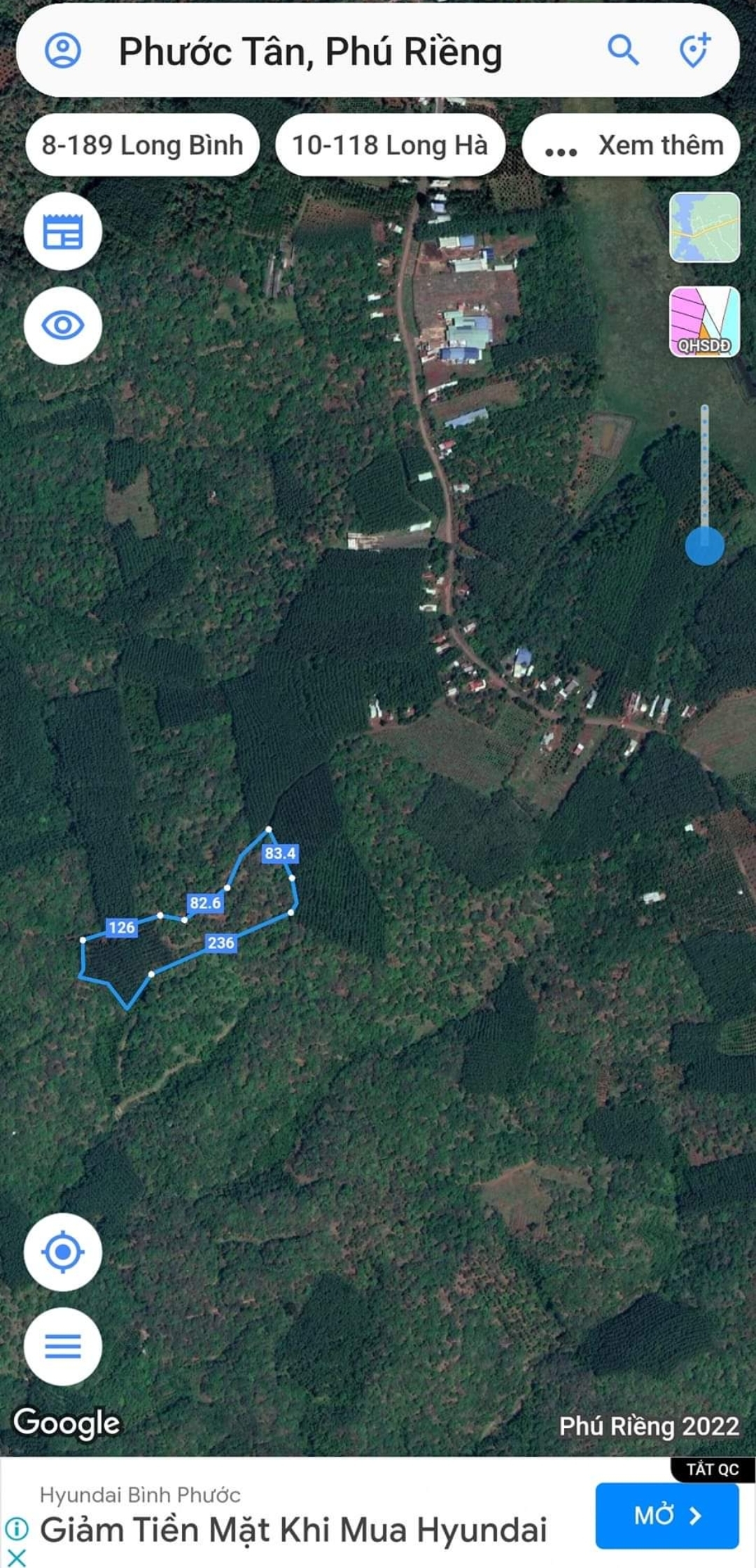
Task: Open the QHSDĐ planning layer
Action: (704, 322)
